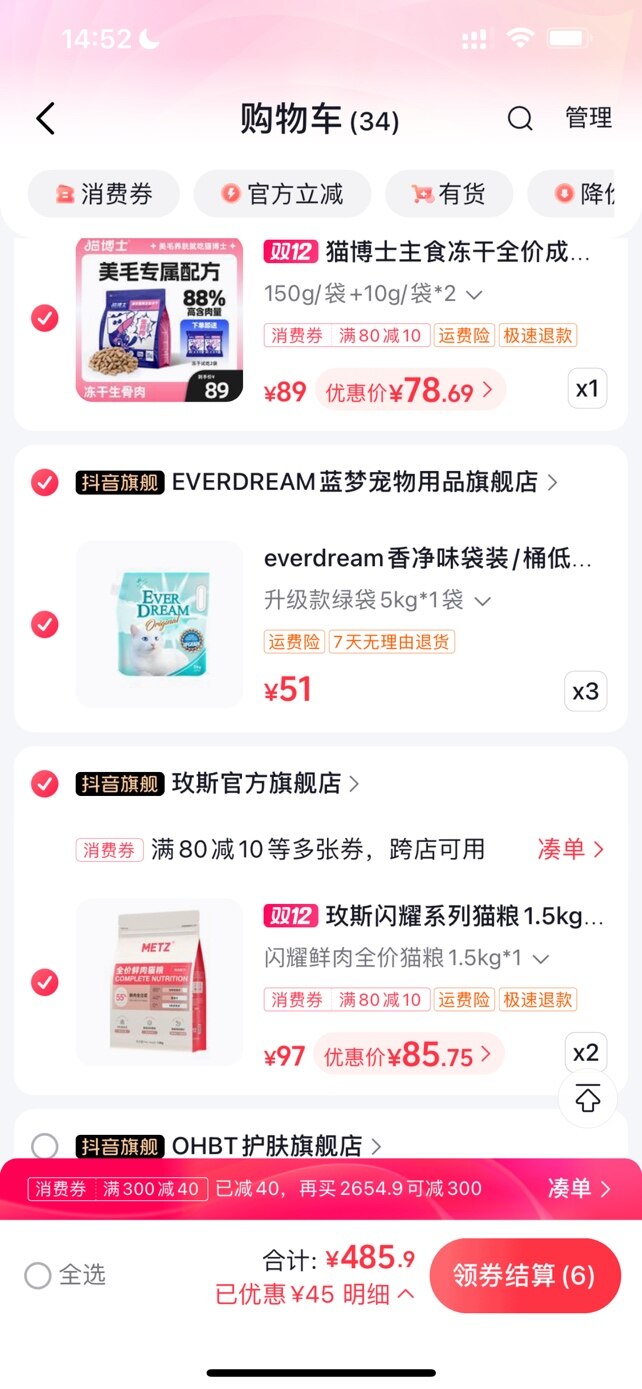Image resolution: width=642 pixels, height=1389 pixels.
Task: Tap 领券结算 (6) to check out
Action: 524,1275
